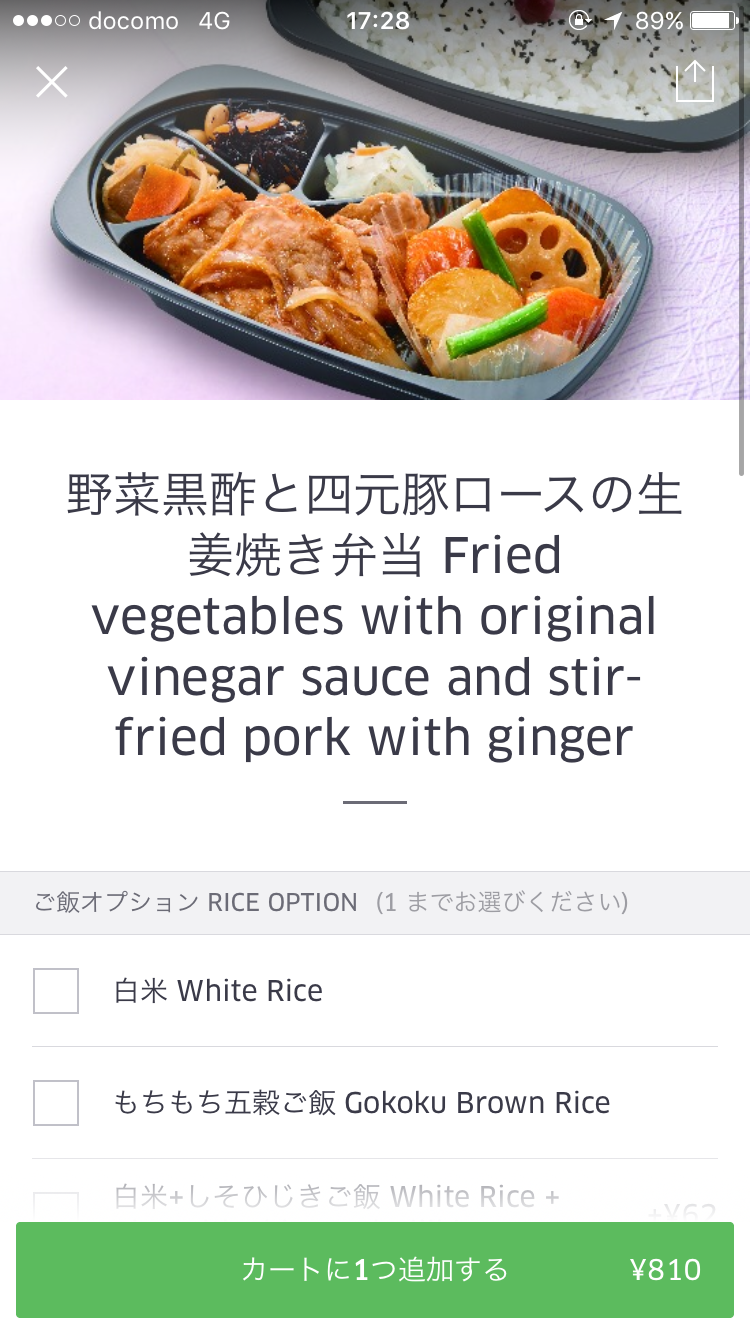Close the bento item details
Screen dimensions: 750x1334
(52, 82)
